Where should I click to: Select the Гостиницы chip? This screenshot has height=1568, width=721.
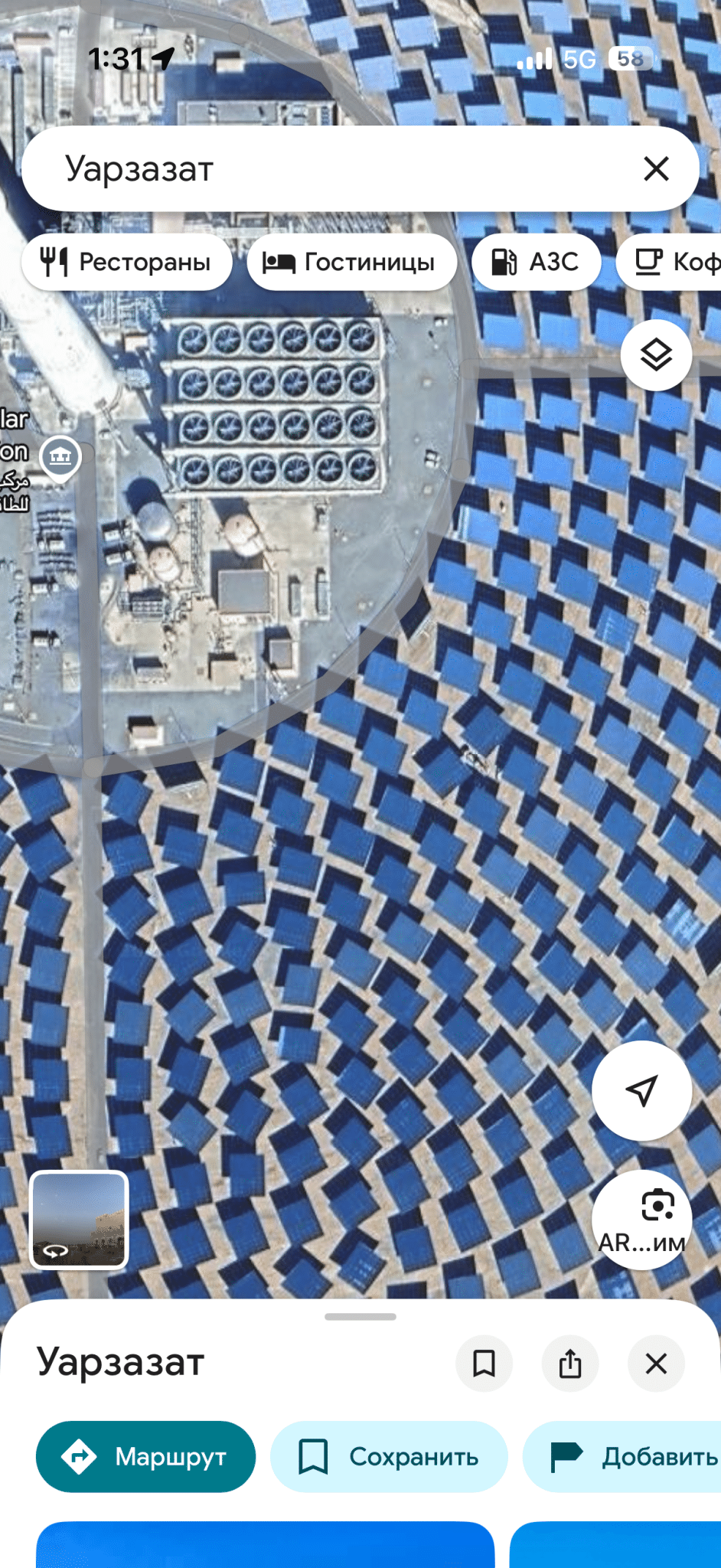coord(351,262)
